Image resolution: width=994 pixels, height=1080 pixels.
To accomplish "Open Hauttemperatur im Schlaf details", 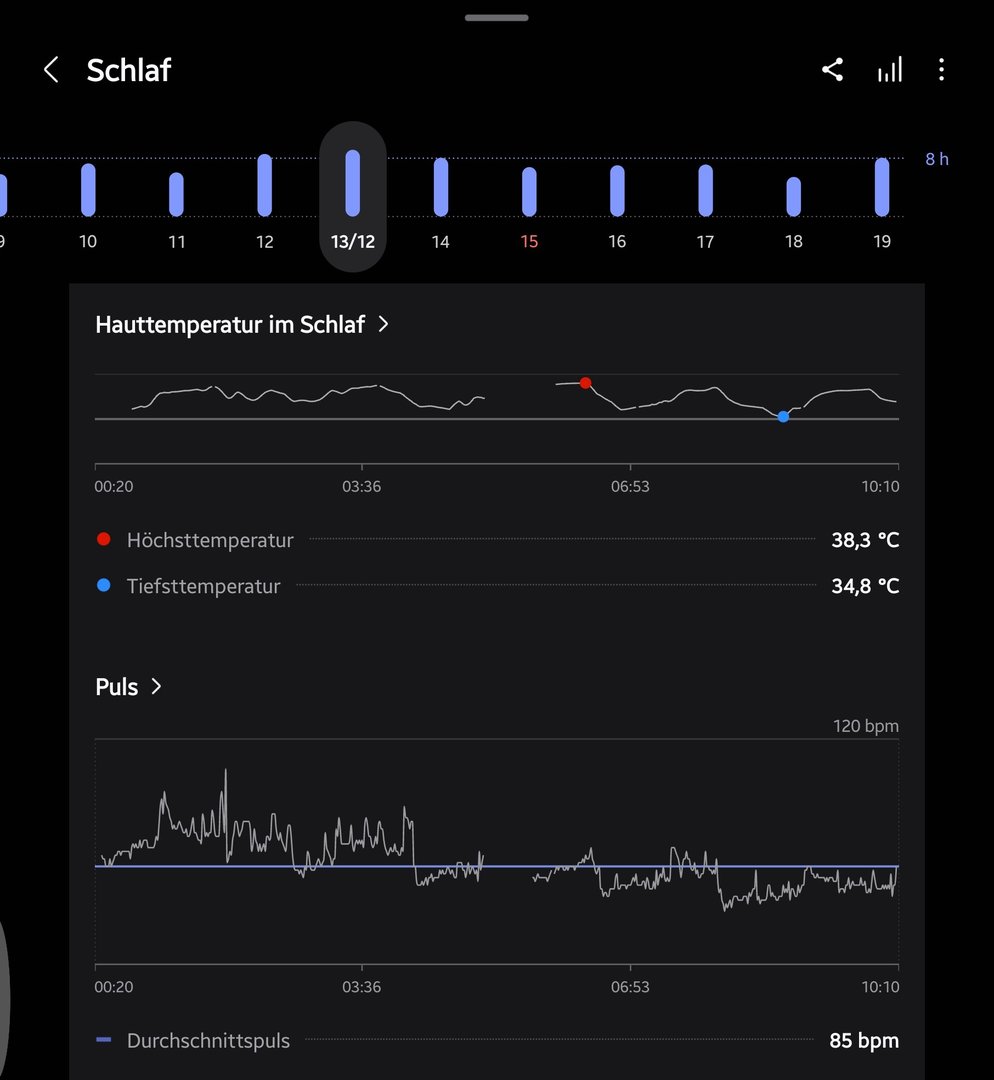I will click(242, 325).
